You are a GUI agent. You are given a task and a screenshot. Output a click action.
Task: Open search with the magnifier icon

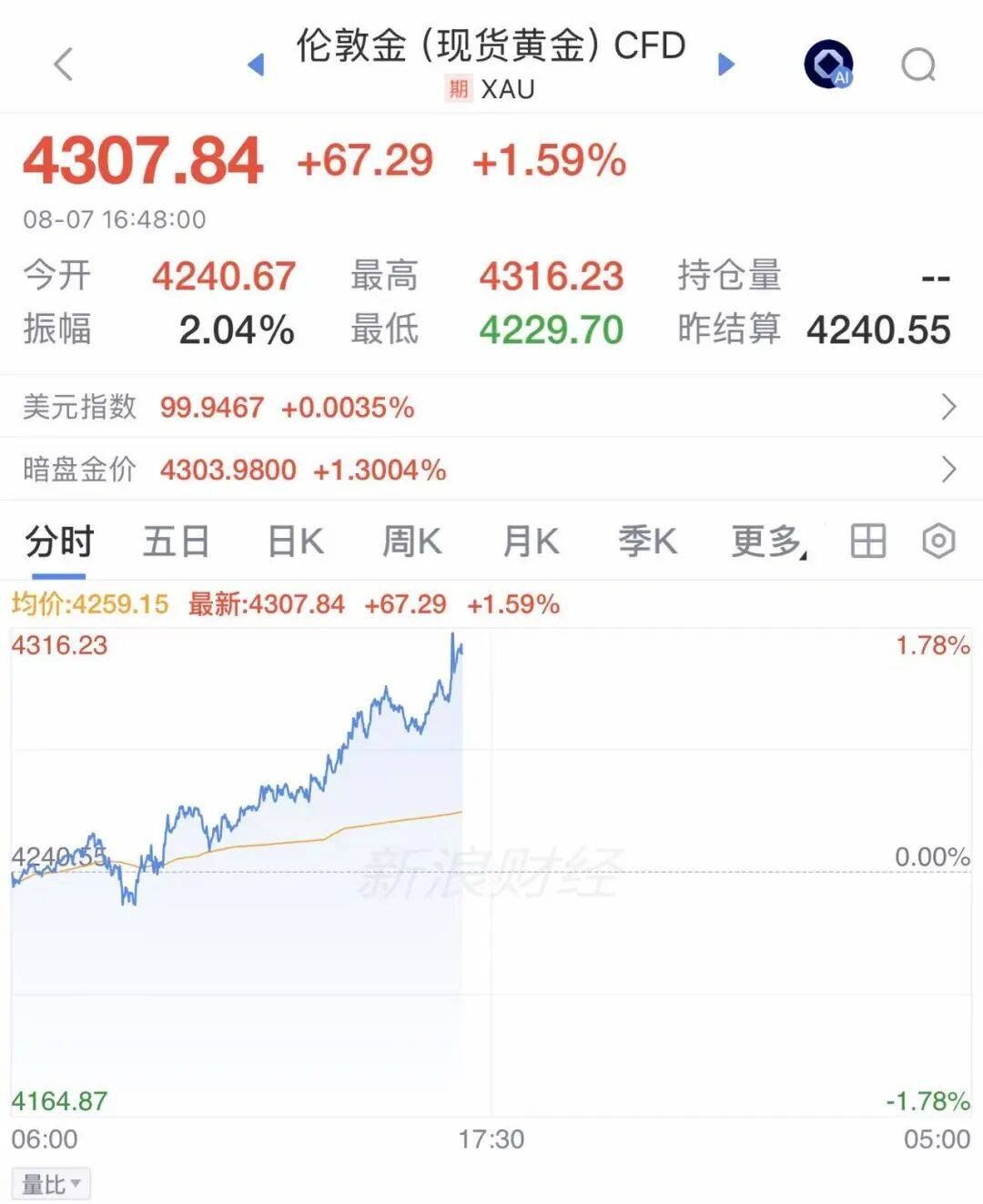point(918,65)
